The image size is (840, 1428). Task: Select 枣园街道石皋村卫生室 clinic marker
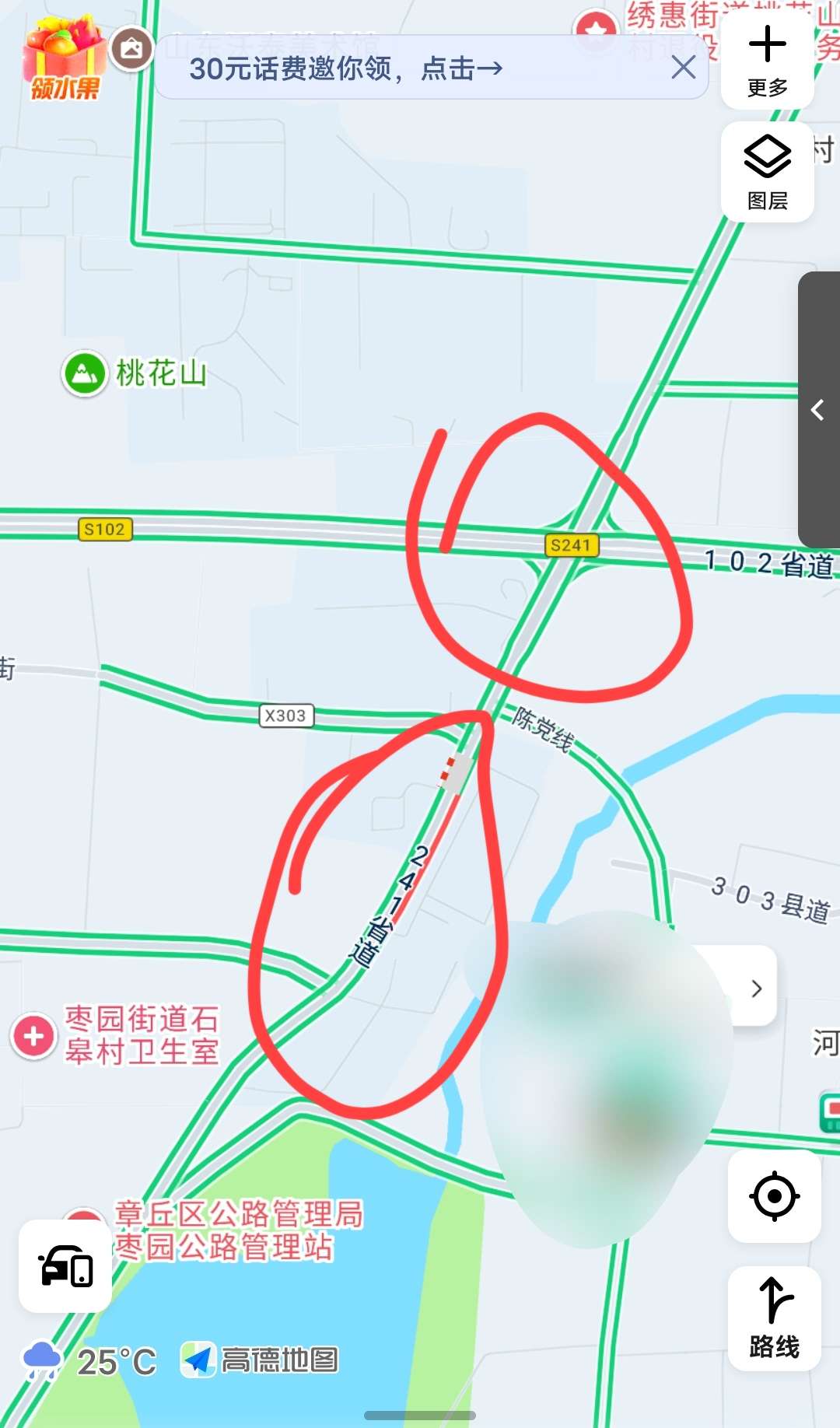[x=34, y=1036]
